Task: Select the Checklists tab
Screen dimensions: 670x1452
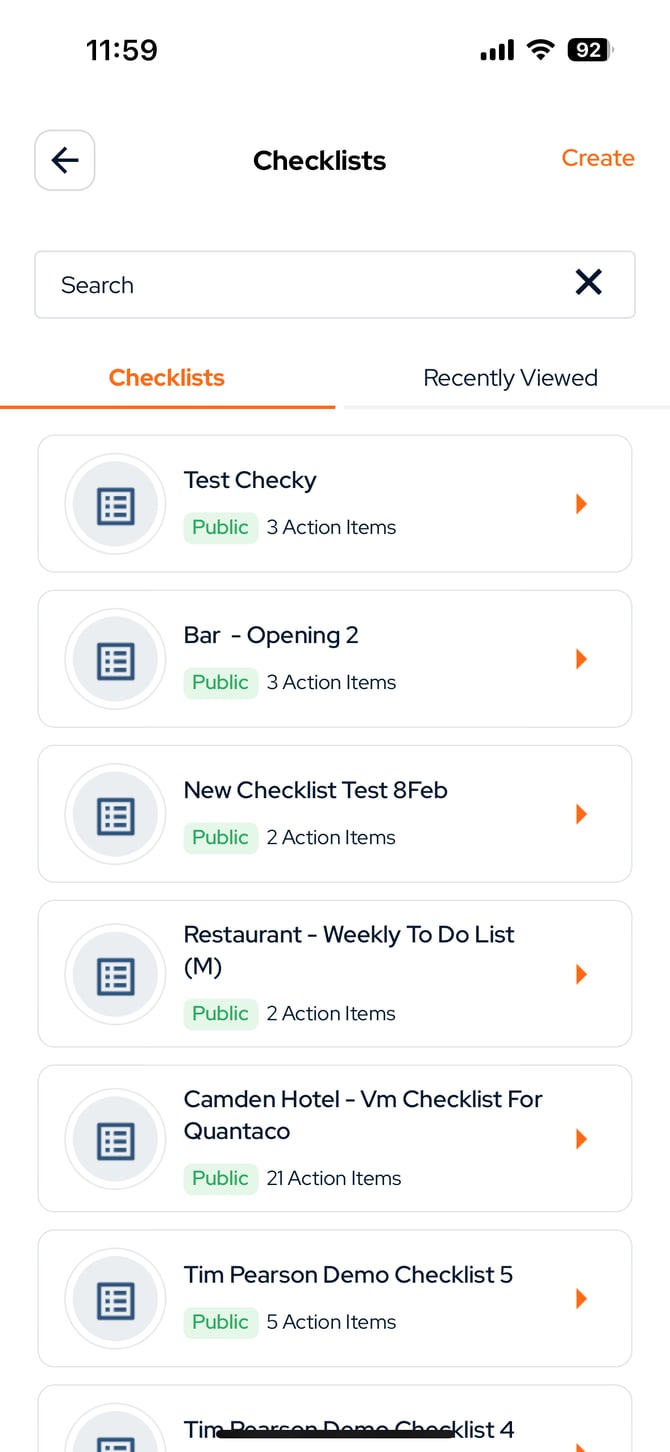Action: (x=167, y=378)
